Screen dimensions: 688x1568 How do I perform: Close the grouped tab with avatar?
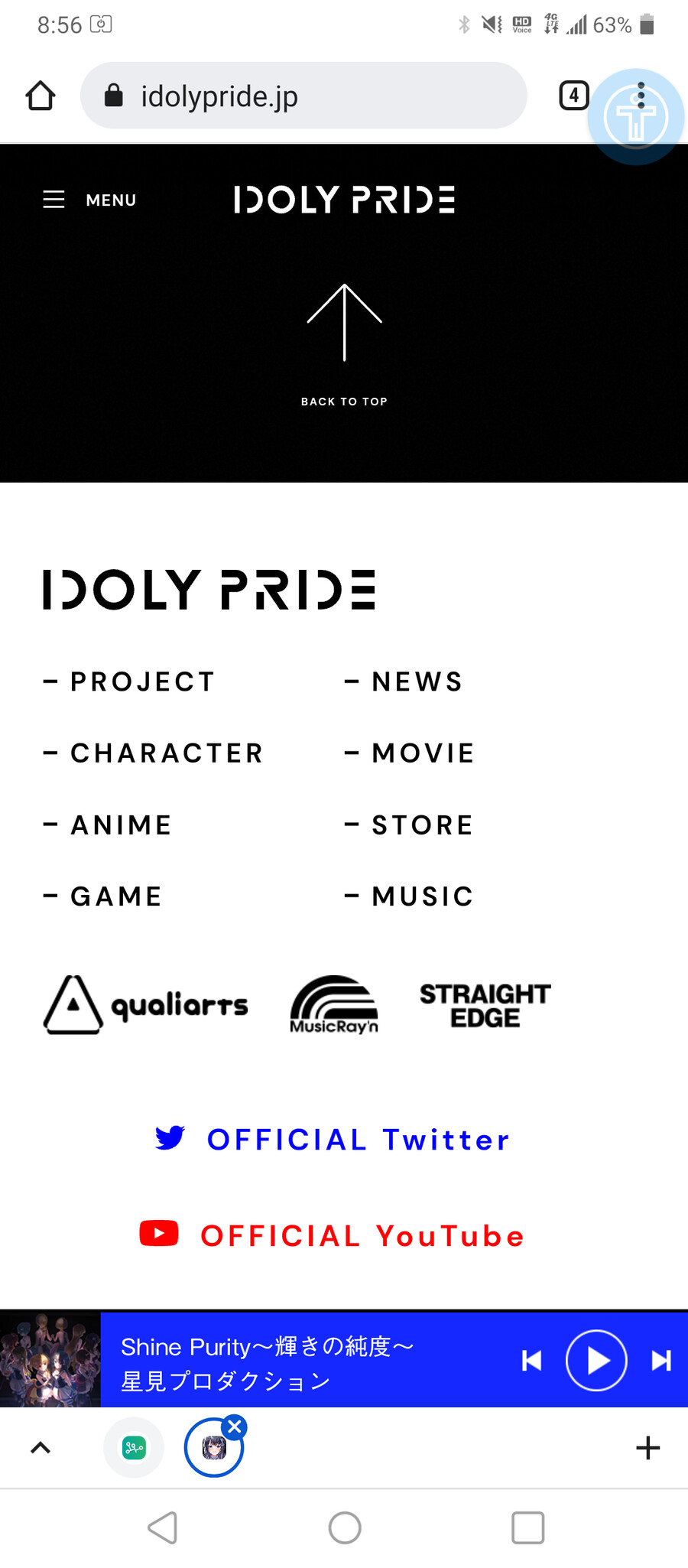click(x=235, y=1426)
